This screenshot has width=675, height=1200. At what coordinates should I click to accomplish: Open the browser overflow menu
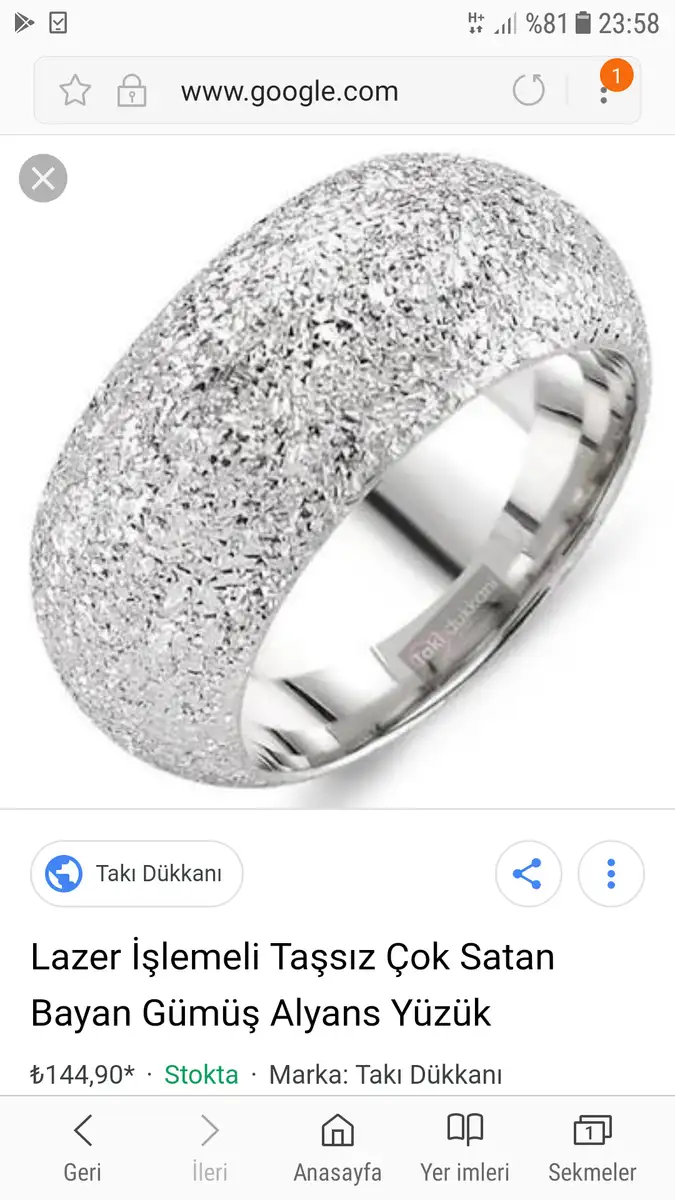[x=604, y=92]
